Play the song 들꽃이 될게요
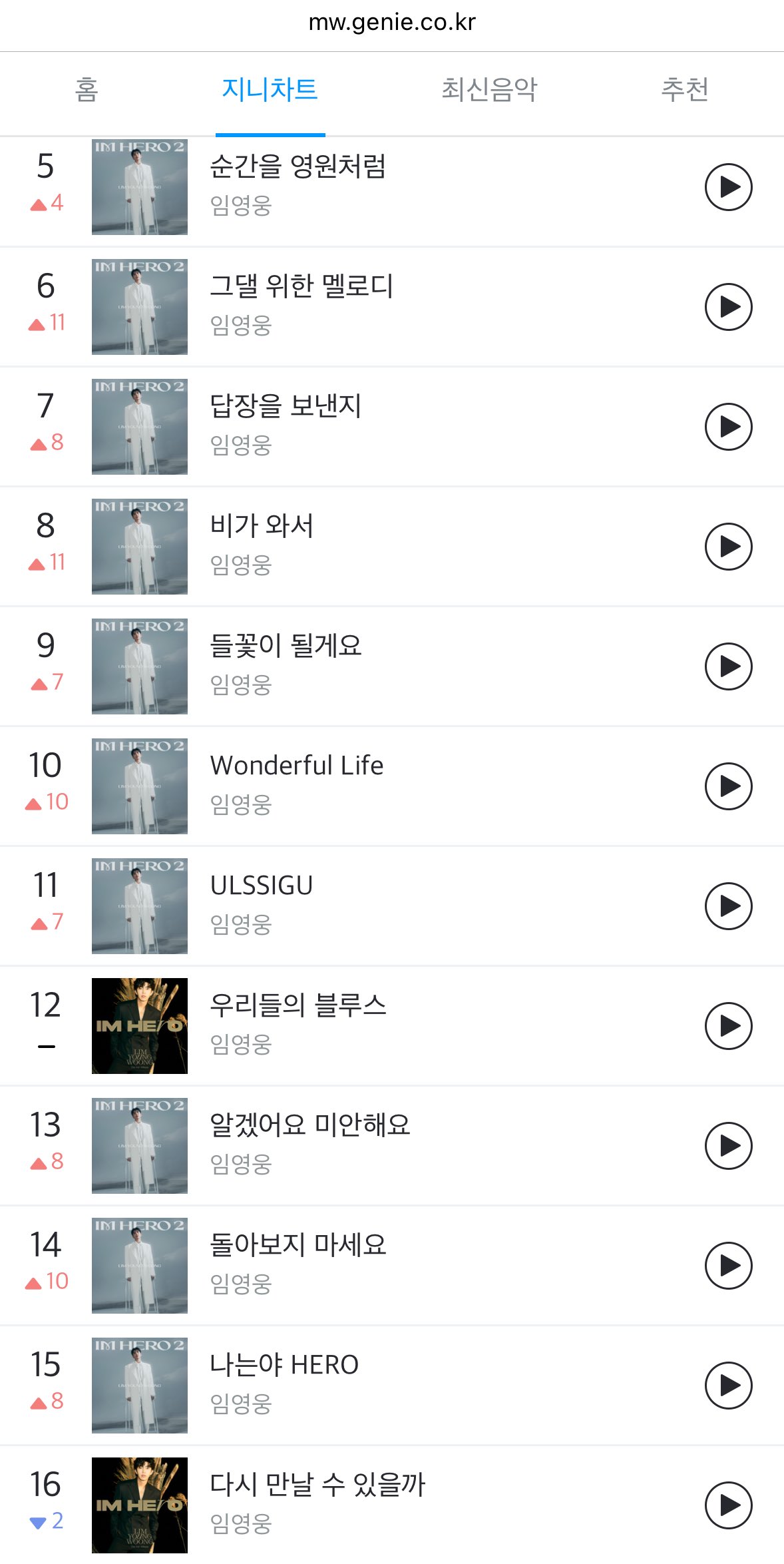The width and height of the screenshot is (784, 1564). 728,666
